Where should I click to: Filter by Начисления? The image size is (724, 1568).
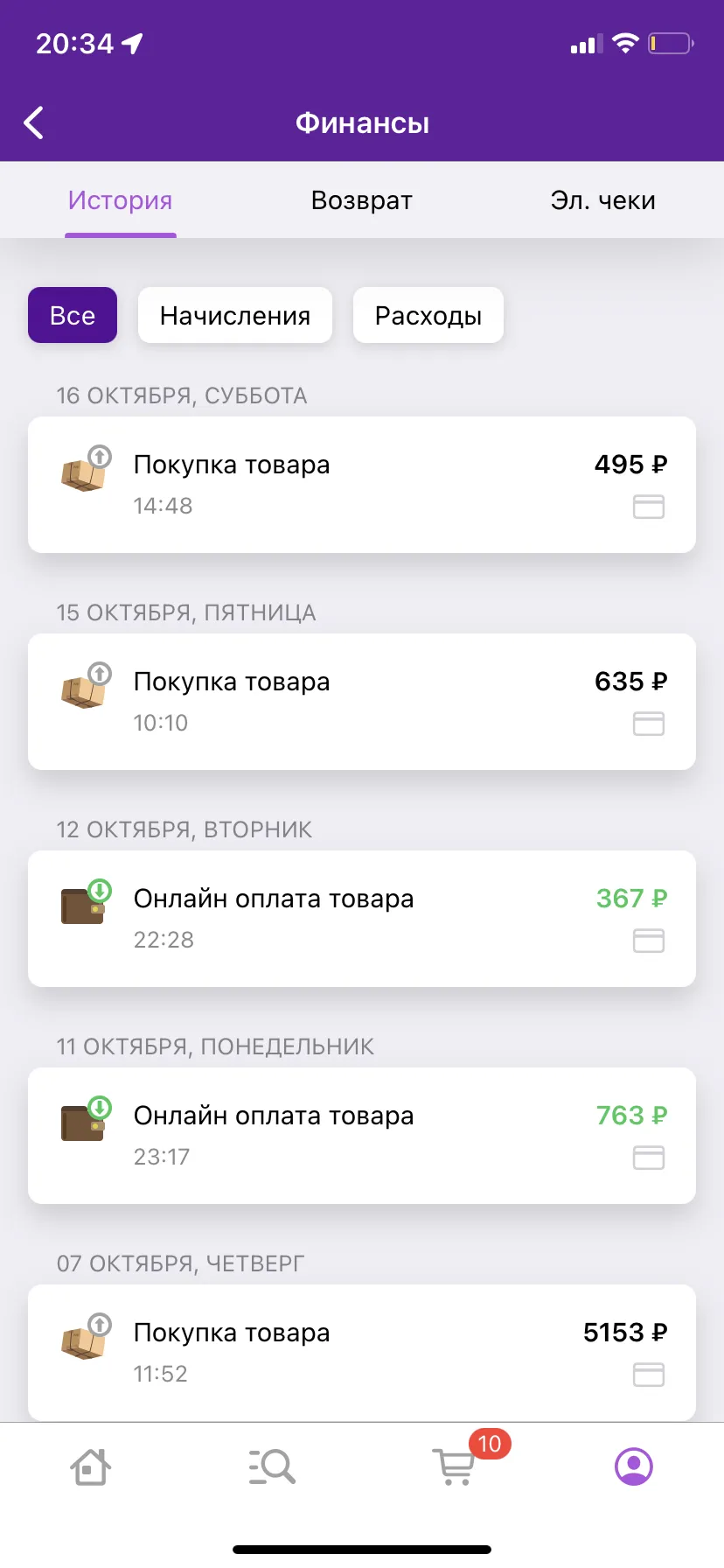coord(235,315)
